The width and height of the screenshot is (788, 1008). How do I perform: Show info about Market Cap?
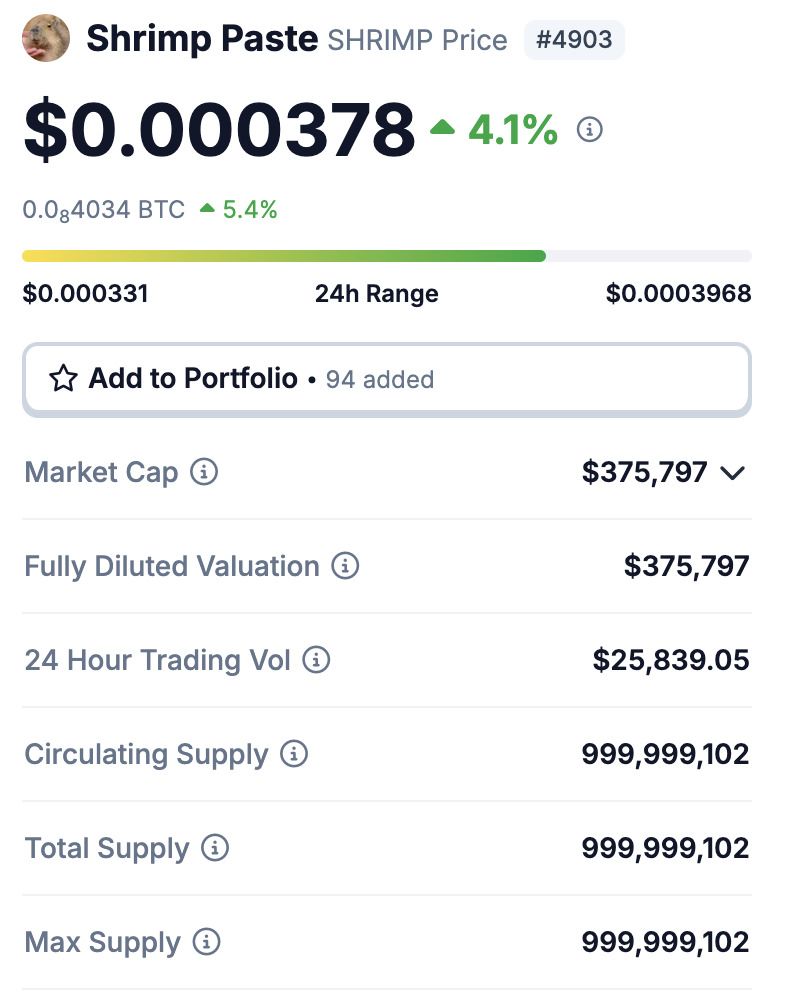204,472
